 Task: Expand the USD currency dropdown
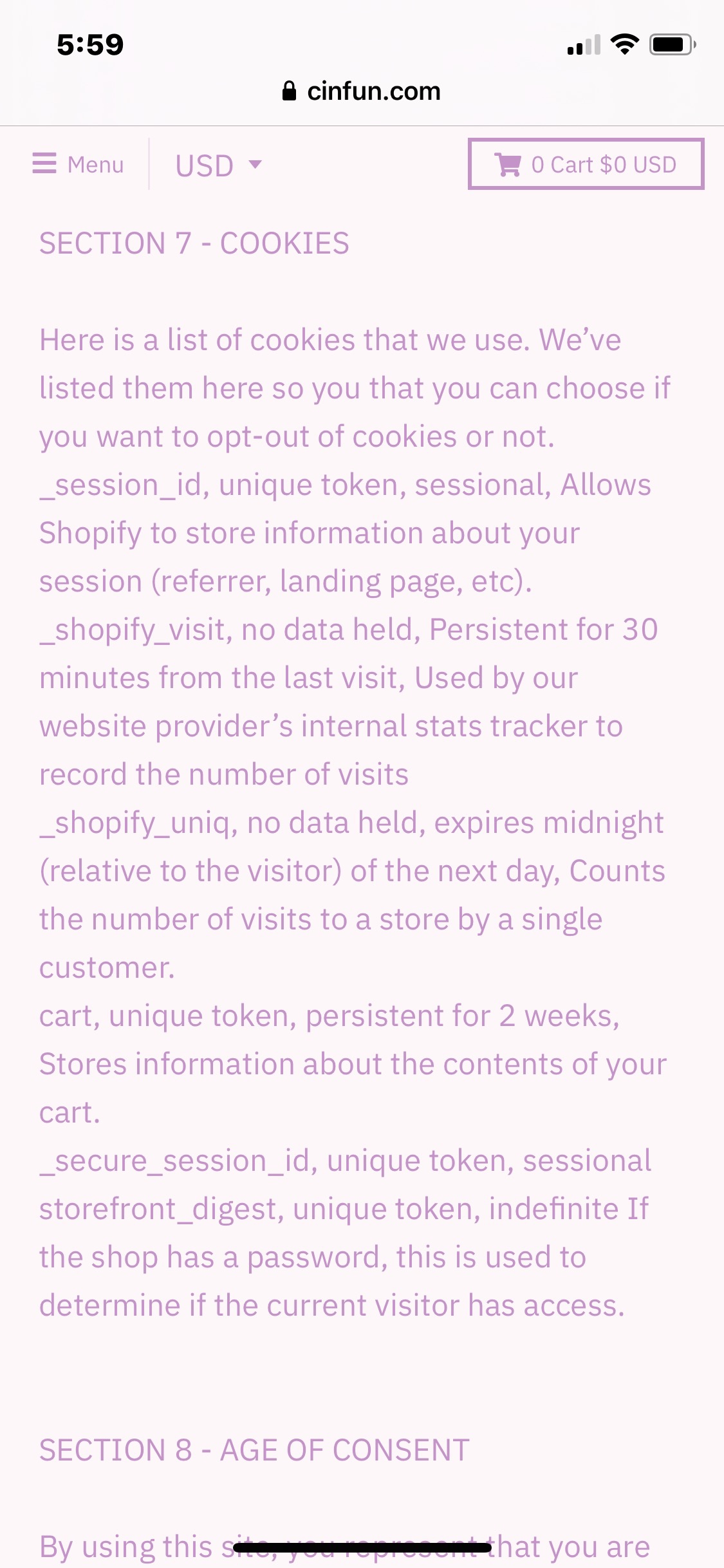coord(219,165)
